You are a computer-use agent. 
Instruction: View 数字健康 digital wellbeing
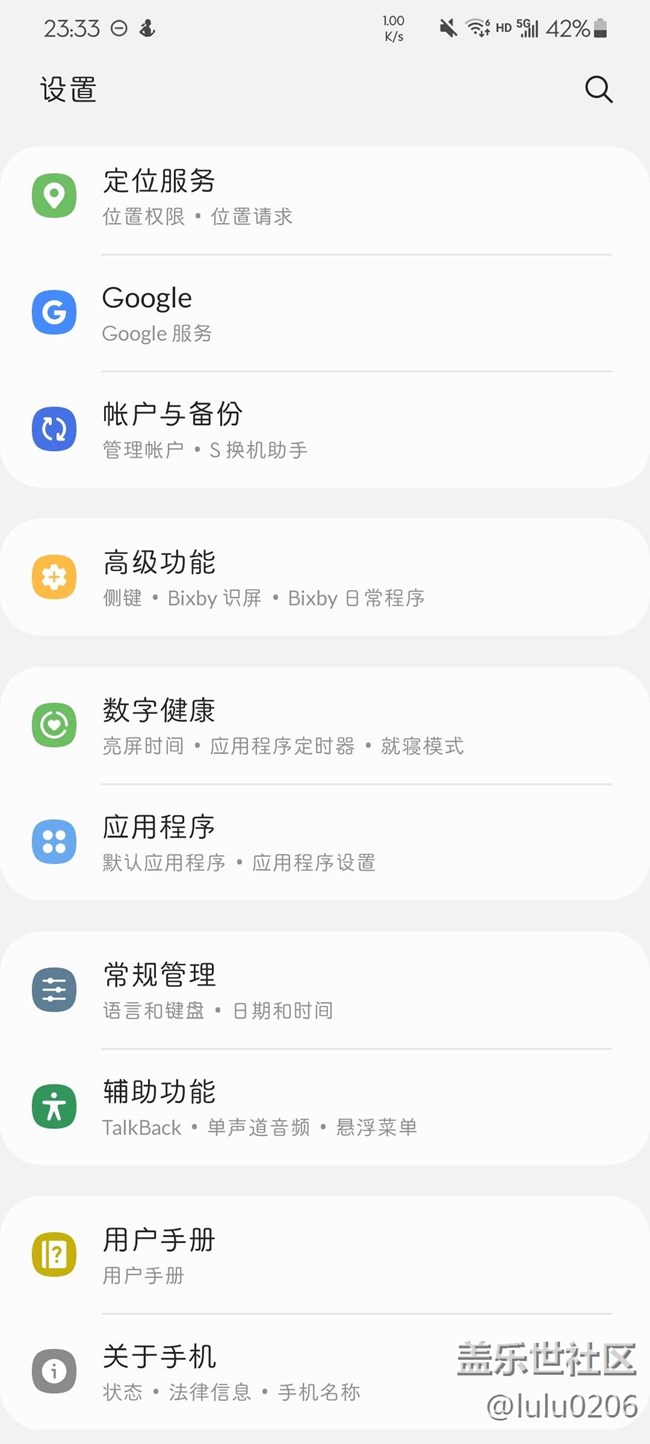[x=325, y=726]
